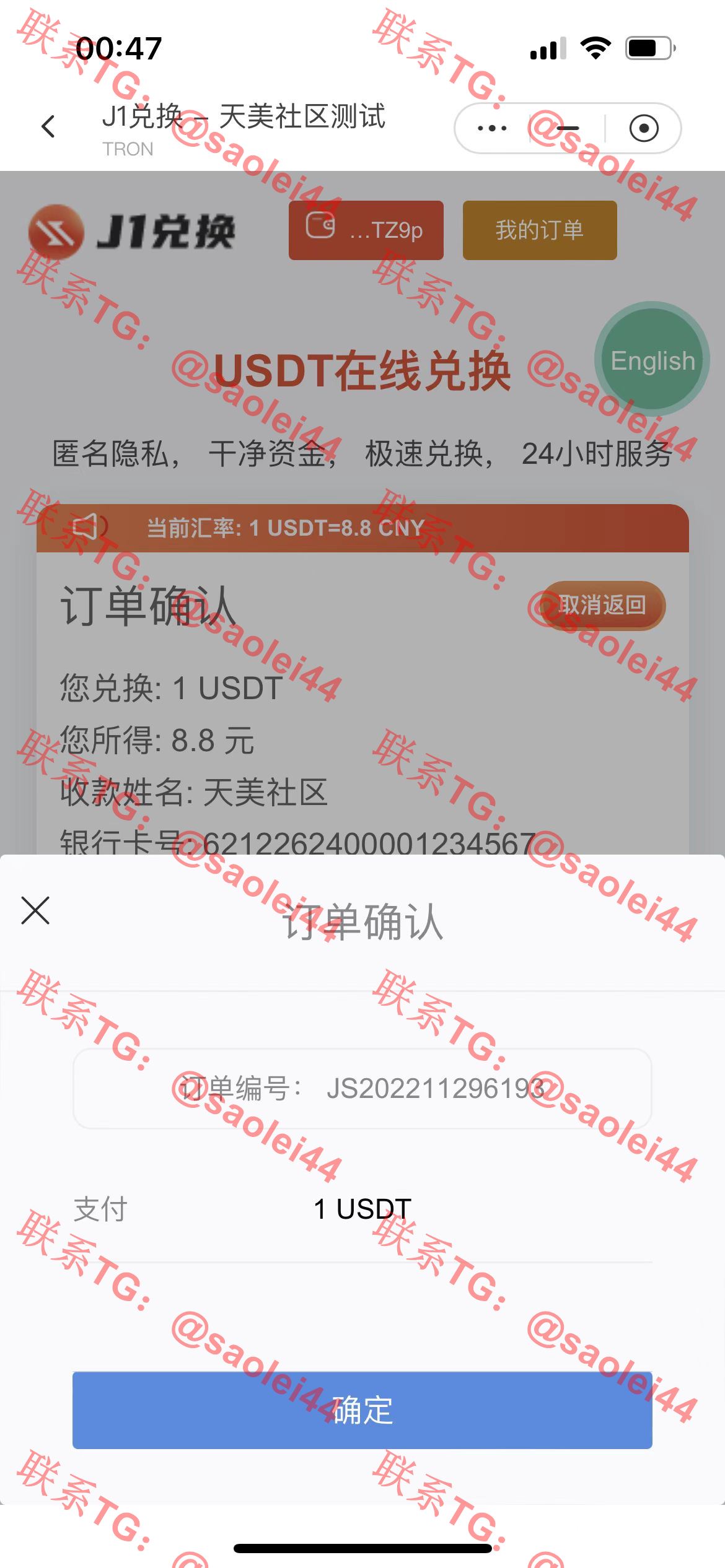
Task: Tap 取消返回 to cancel the order
Action: point(601,605)
